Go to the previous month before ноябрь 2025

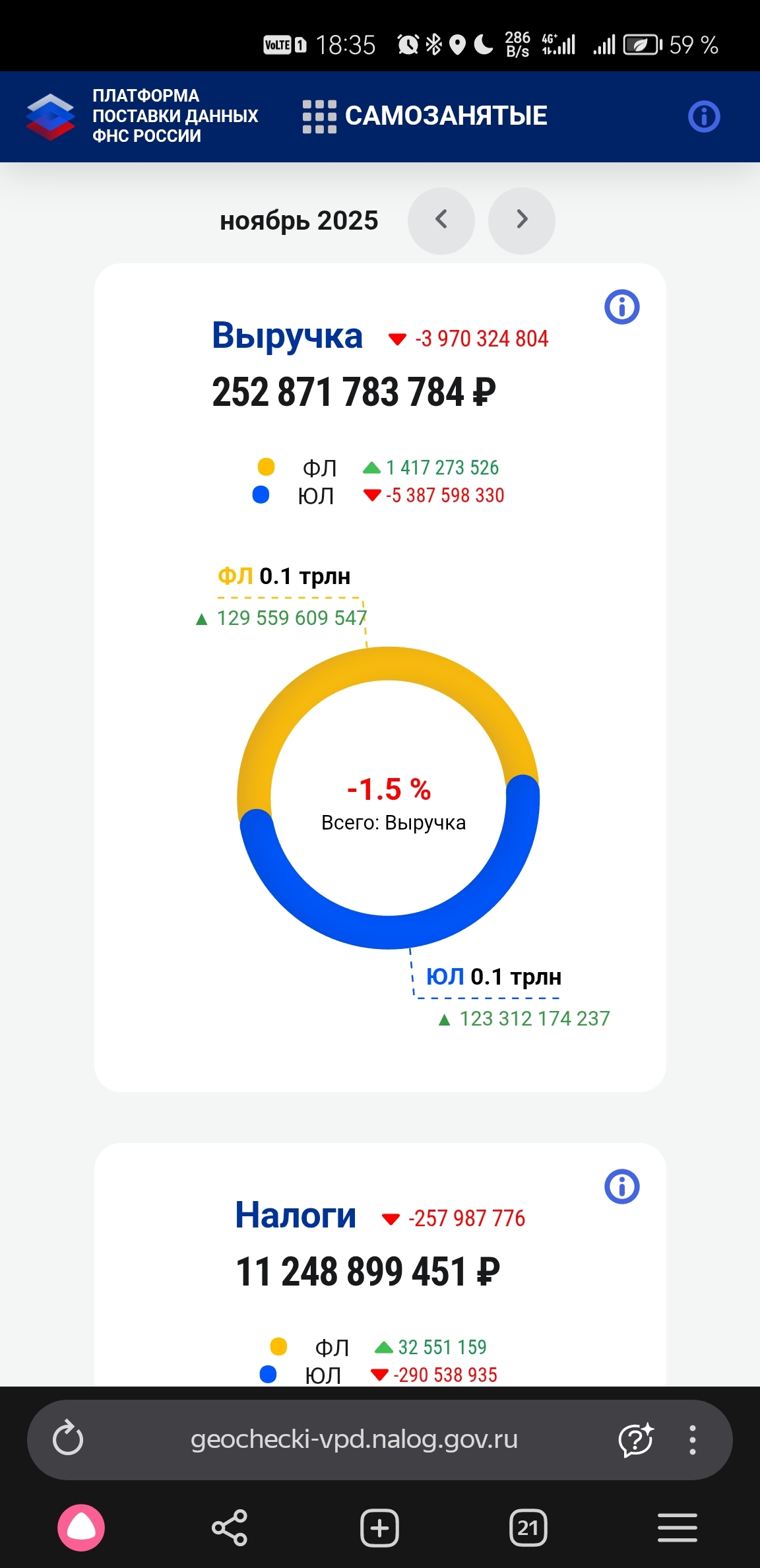click(x=441, y=220)
